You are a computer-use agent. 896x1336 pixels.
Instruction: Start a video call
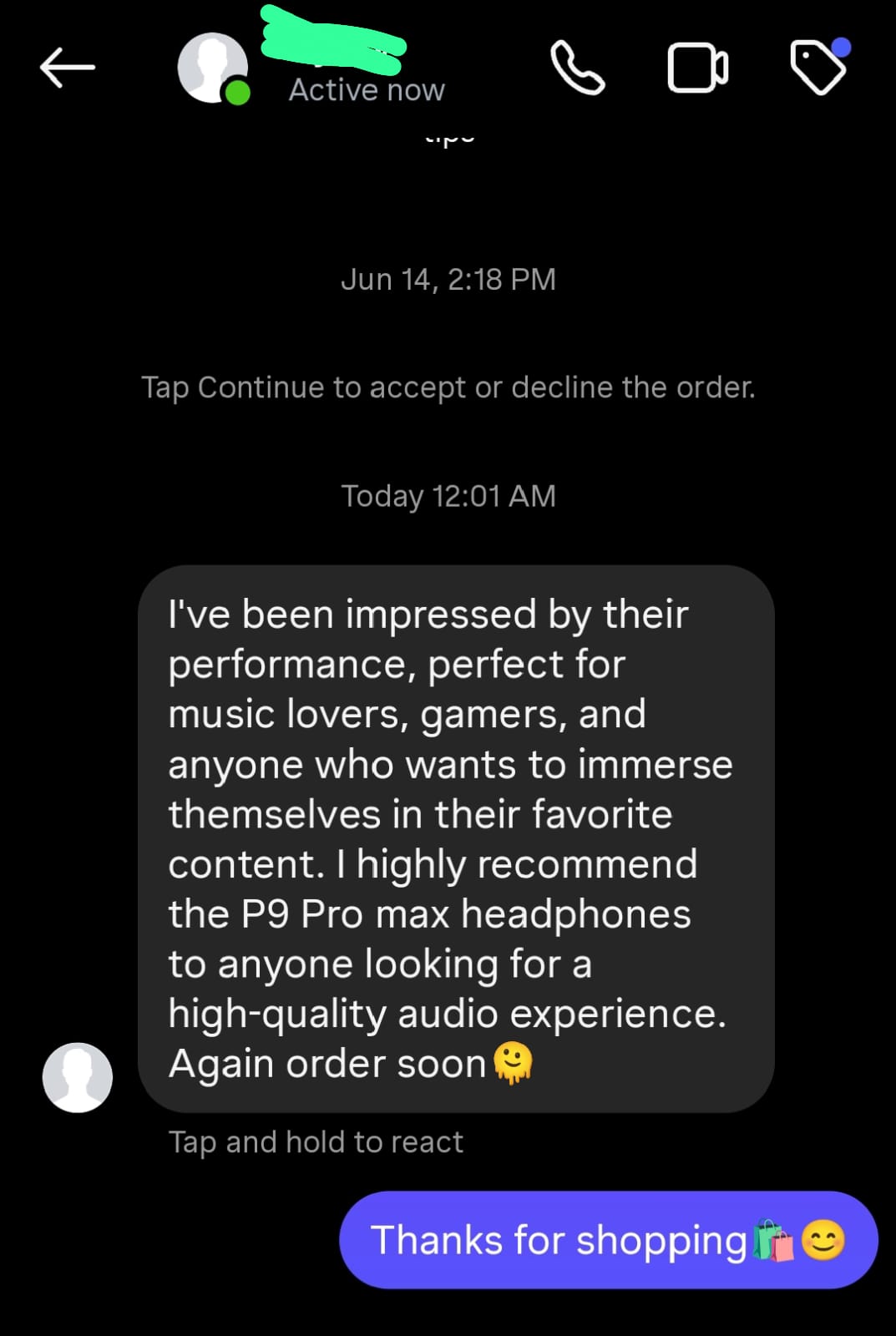click(697, 68)
